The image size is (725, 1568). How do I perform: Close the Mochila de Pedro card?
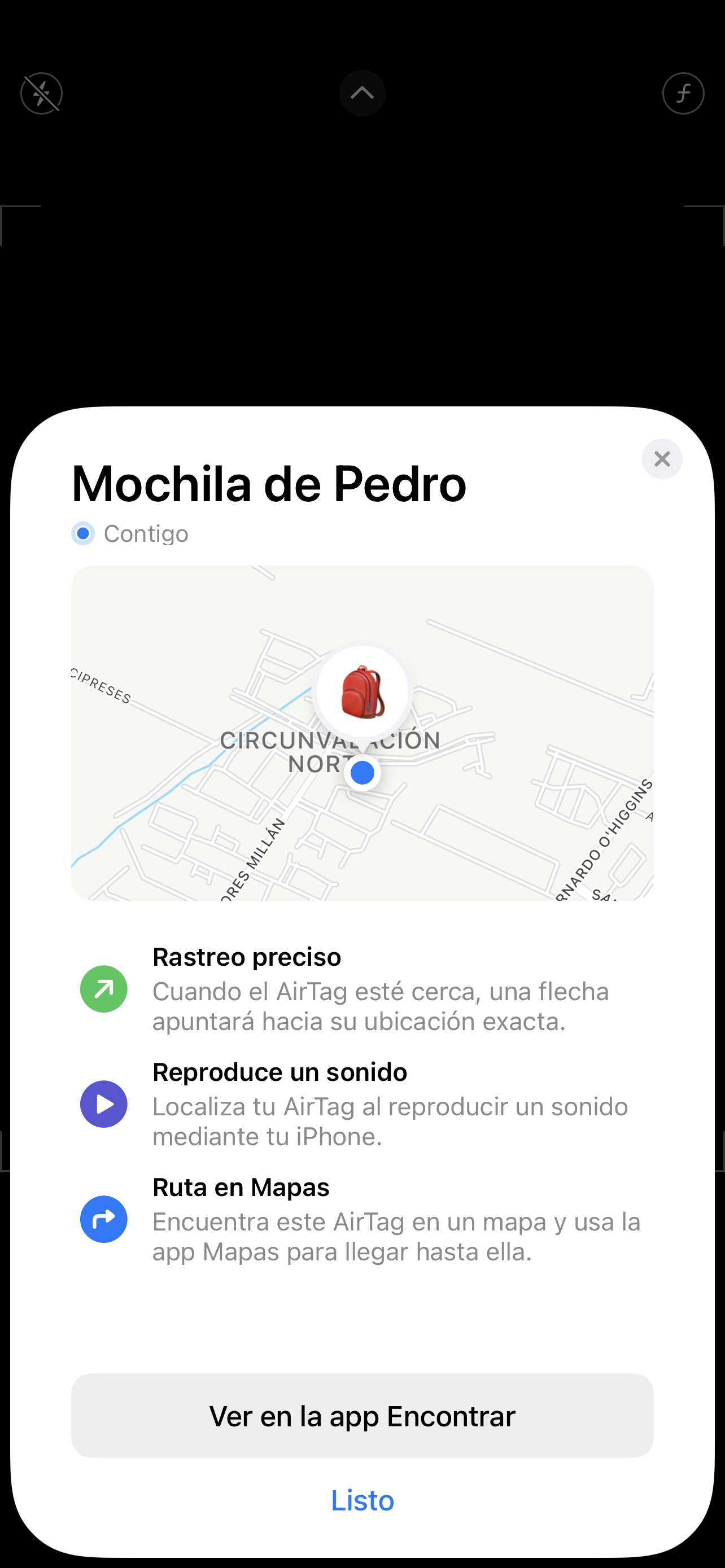(662, 459)
